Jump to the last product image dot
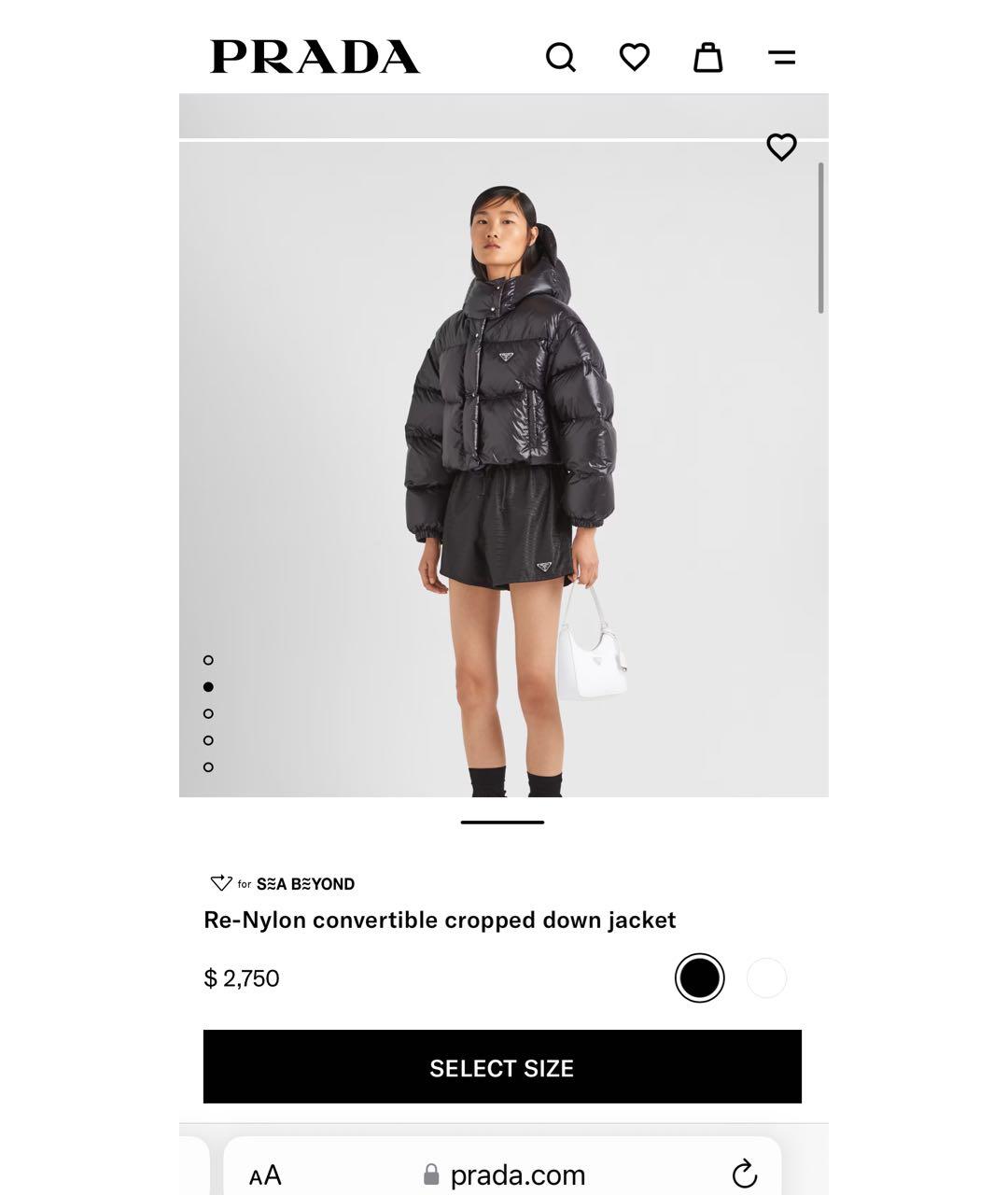 [x=208, y=767]
